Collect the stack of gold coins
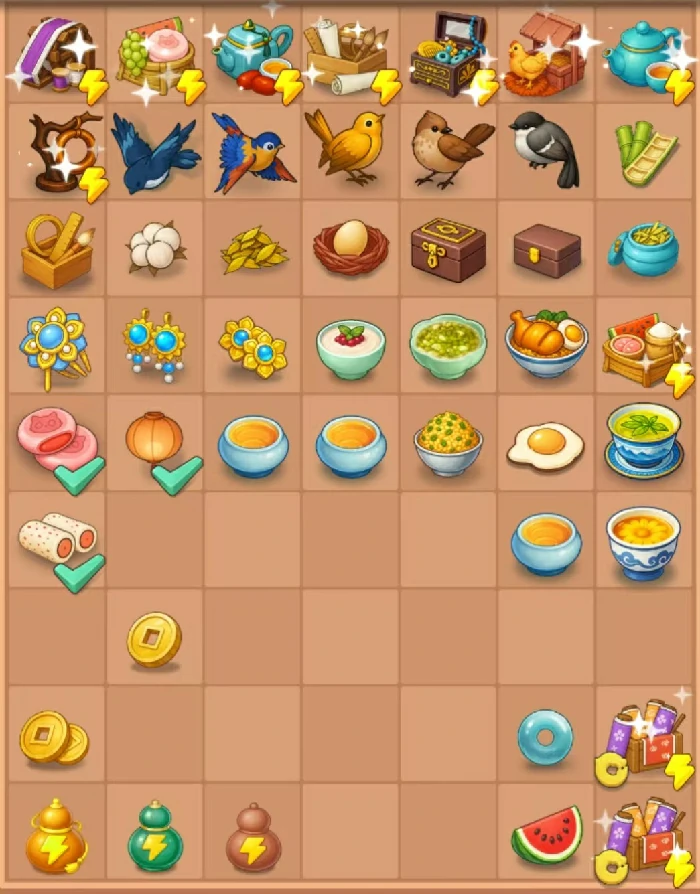Screen dimensions: 700x894 tap(54, 738)
